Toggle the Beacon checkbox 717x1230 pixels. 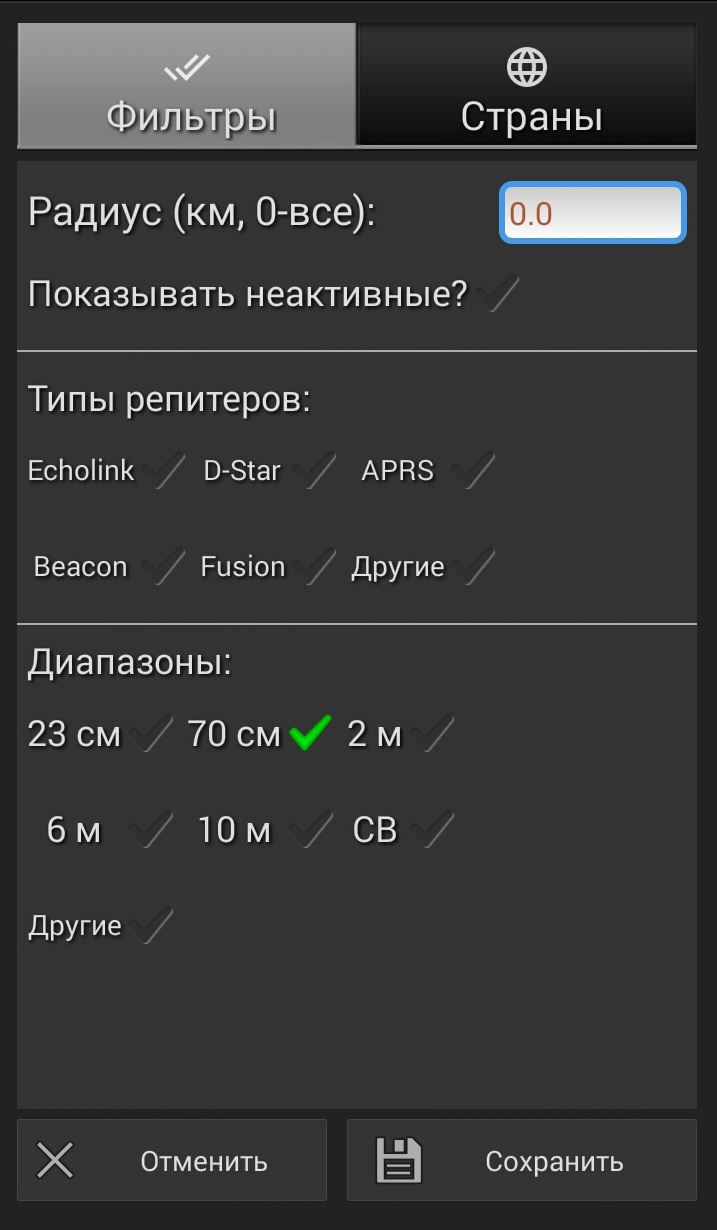tap(162, 567)
